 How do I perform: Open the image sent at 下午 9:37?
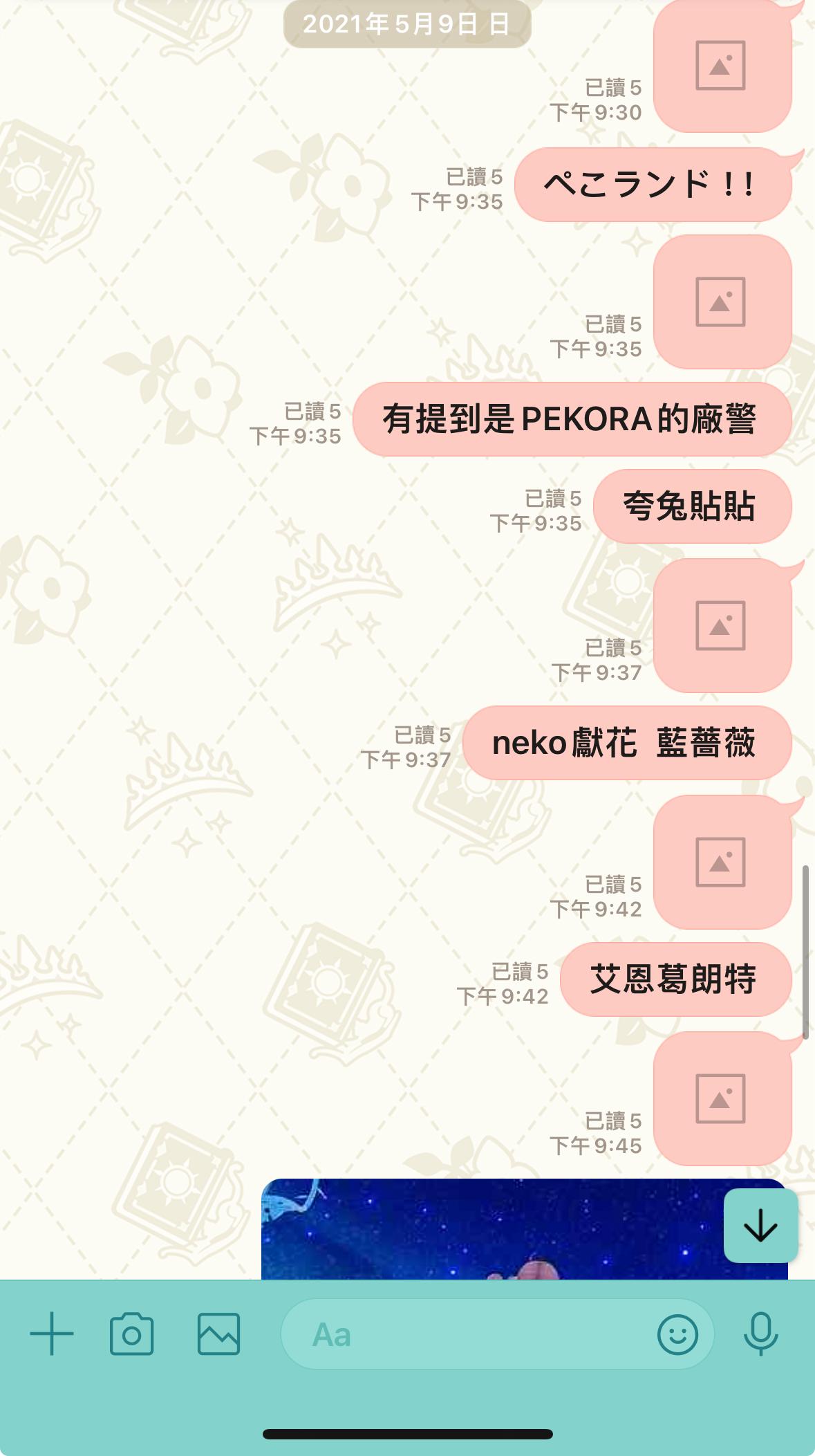(x=721, y=625)
